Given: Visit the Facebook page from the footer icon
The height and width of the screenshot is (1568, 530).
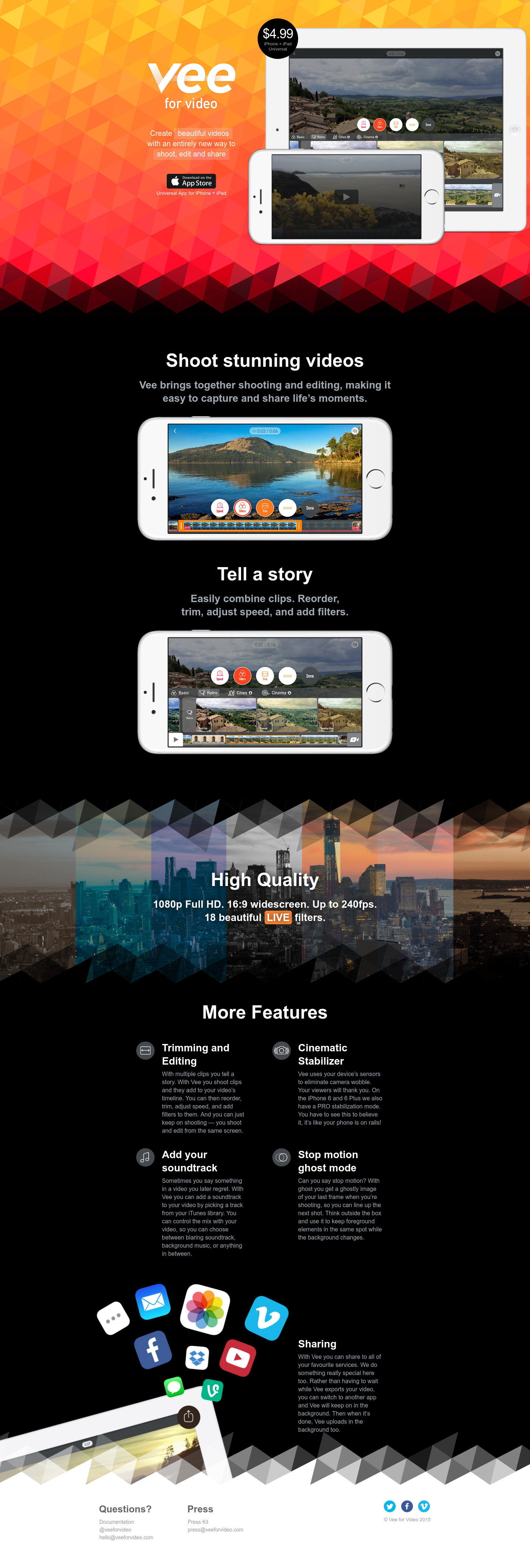Looking at the screenshot, I should (x=407, y=1506).
